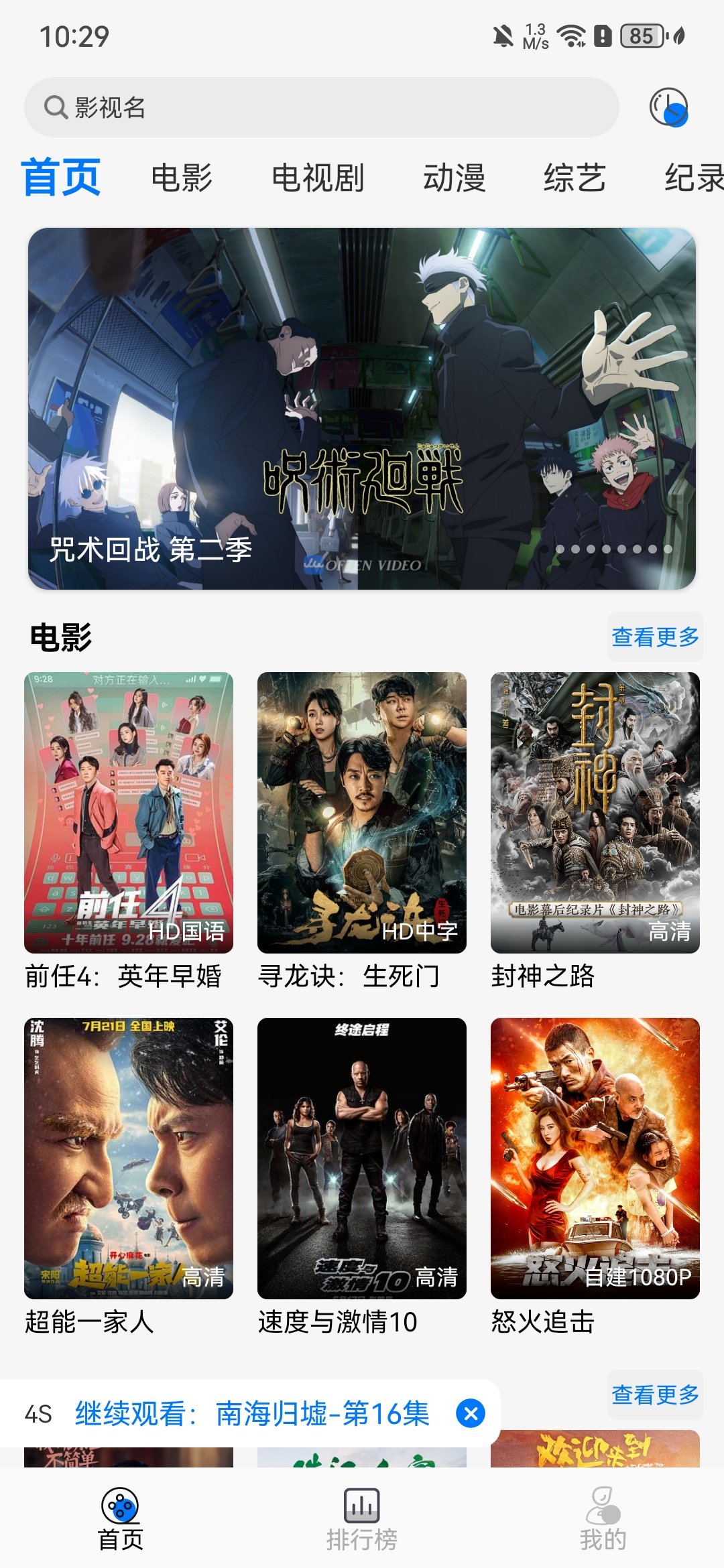Go to the 综艺 category tab

click(575, 178)
